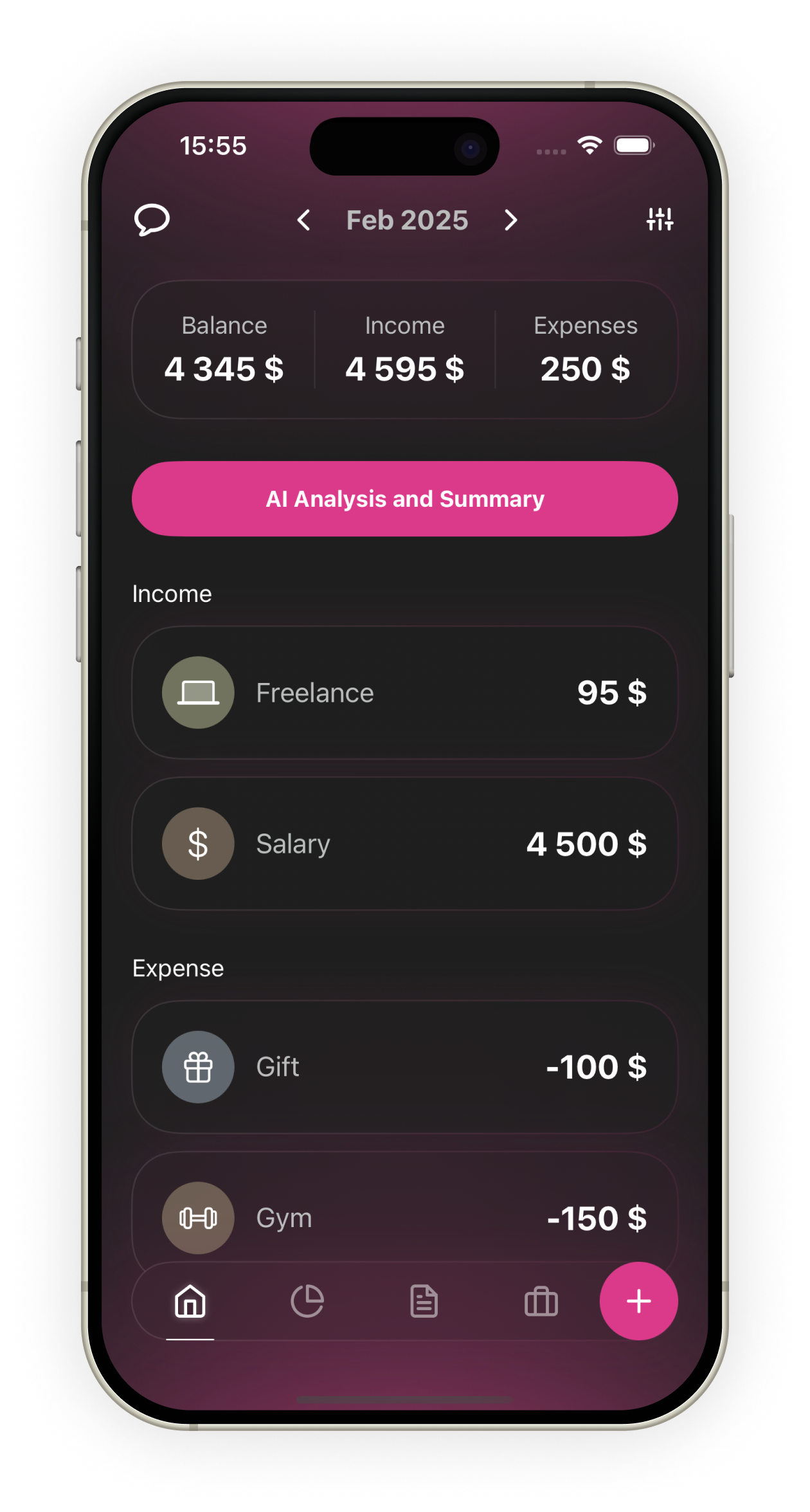Open the filter settings sliders
Screen dimensions: 810x1512
(x=660, y=219)
